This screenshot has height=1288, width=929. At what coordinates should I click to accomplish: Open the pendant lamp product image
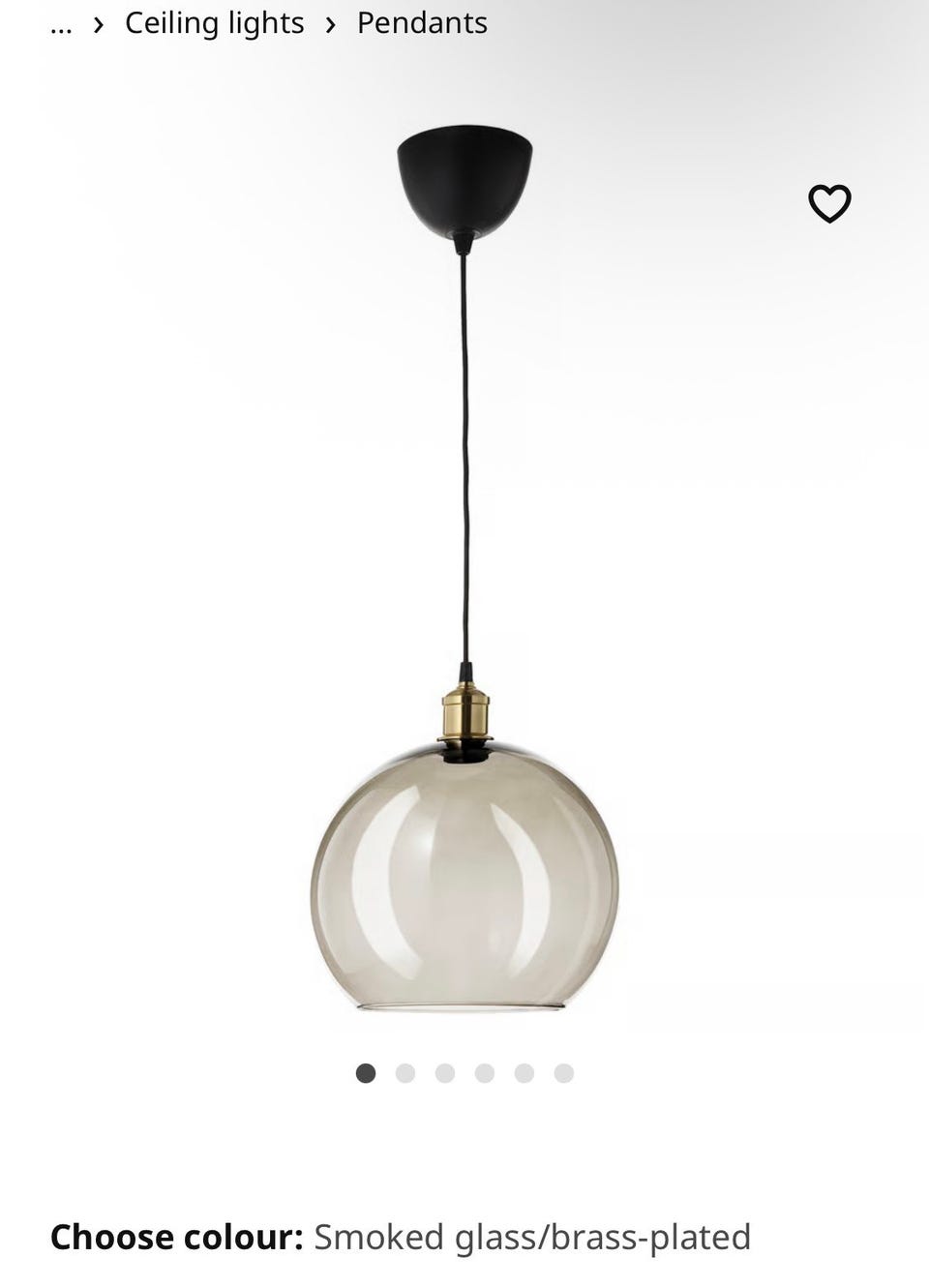(x=464, y=581)
